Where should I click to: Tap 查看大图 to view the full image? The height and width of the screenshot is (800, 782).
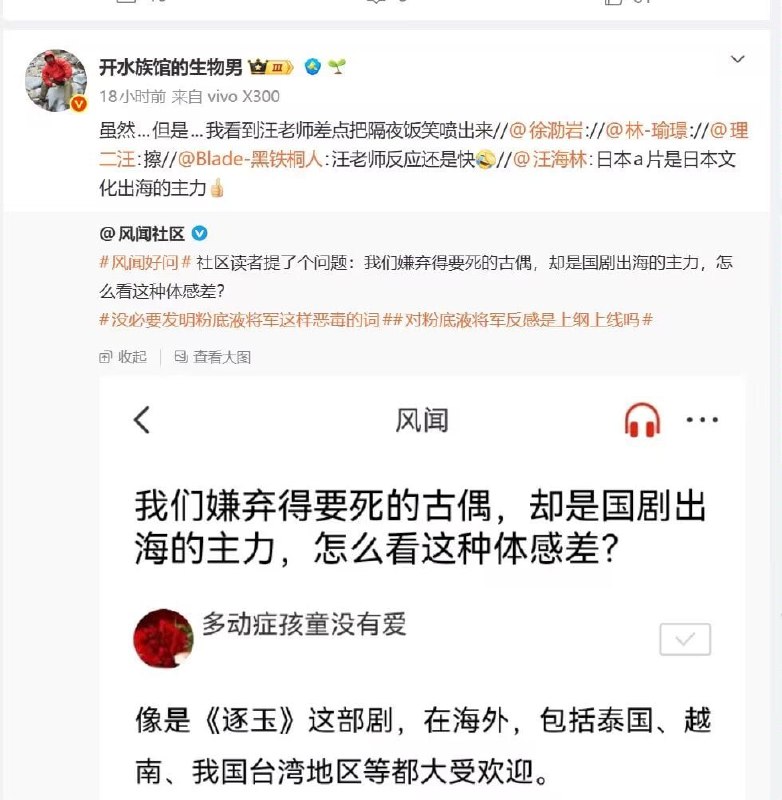click(213, 357)
